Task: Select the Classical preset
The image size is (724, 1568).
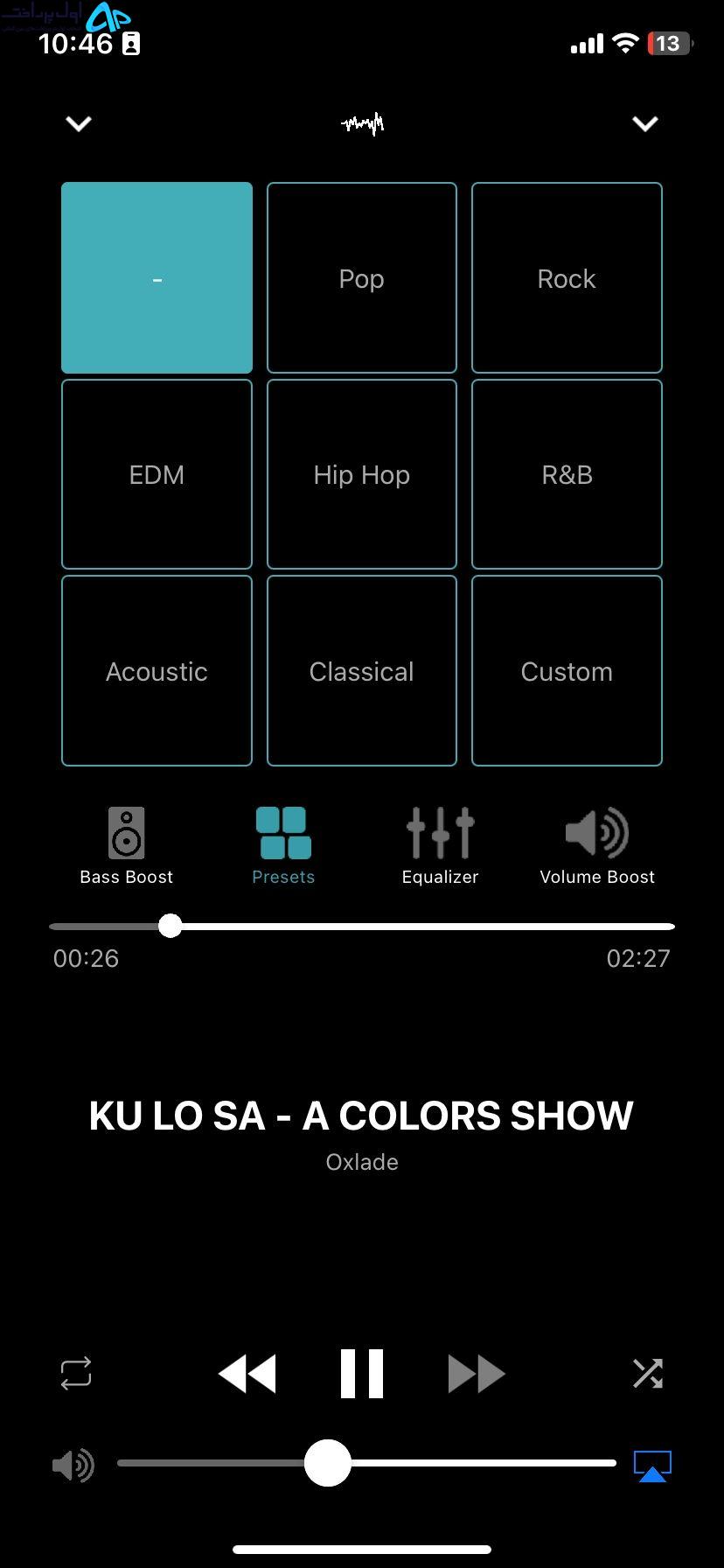Action: pos(361,671)
